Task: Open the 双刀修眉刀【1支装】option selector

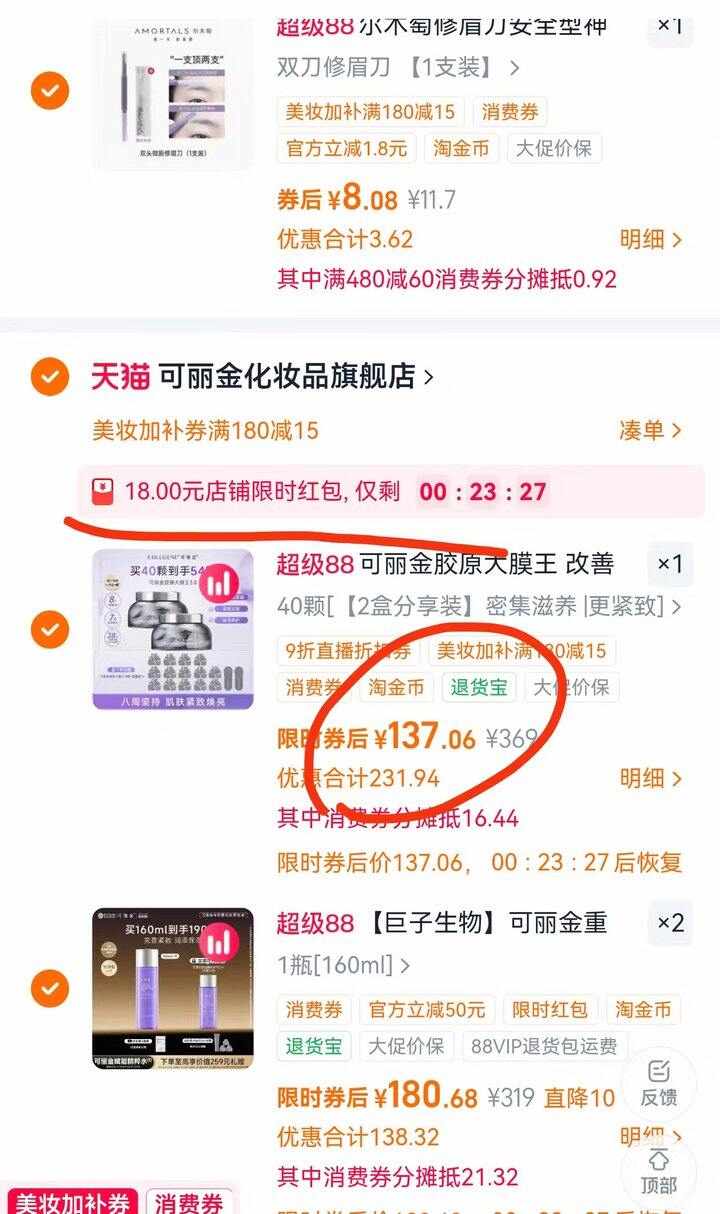Action: pos(399,68)
